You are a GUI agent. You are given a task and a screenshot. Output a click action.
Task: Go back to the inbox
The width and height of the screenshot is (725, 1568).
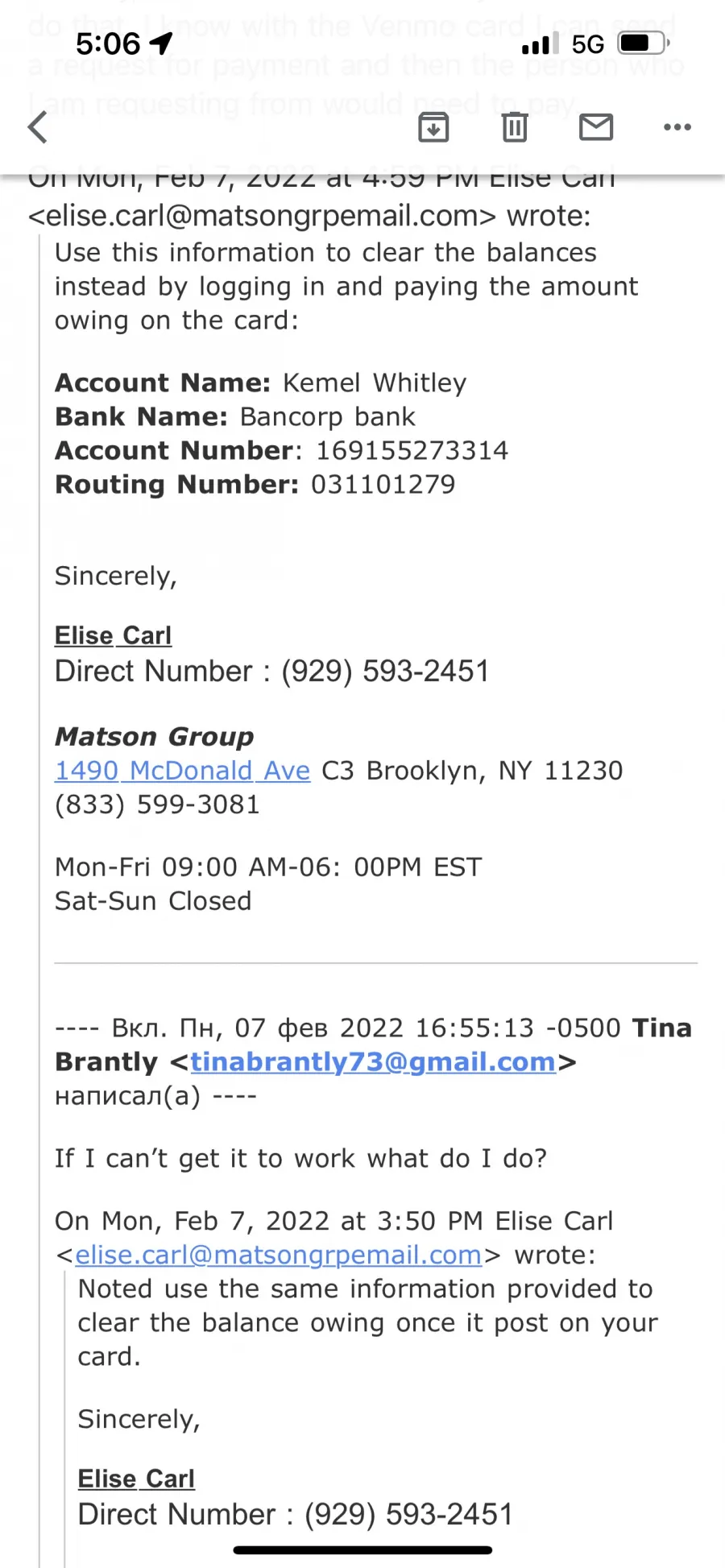coord(38,127)
